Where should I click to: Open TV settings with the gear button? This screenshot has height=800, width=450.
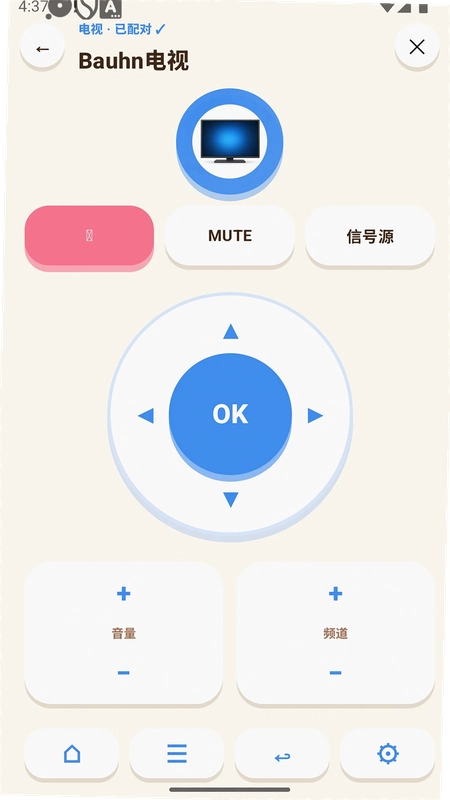pos(388,754)
